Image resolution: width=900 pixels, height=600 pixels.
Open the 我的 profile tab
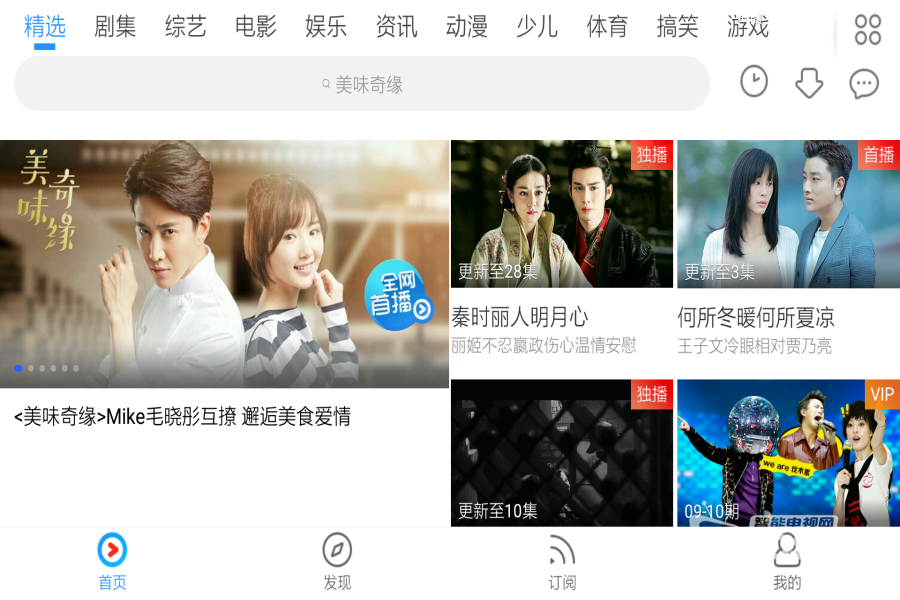pyautogui.click(x=787, y=562)
